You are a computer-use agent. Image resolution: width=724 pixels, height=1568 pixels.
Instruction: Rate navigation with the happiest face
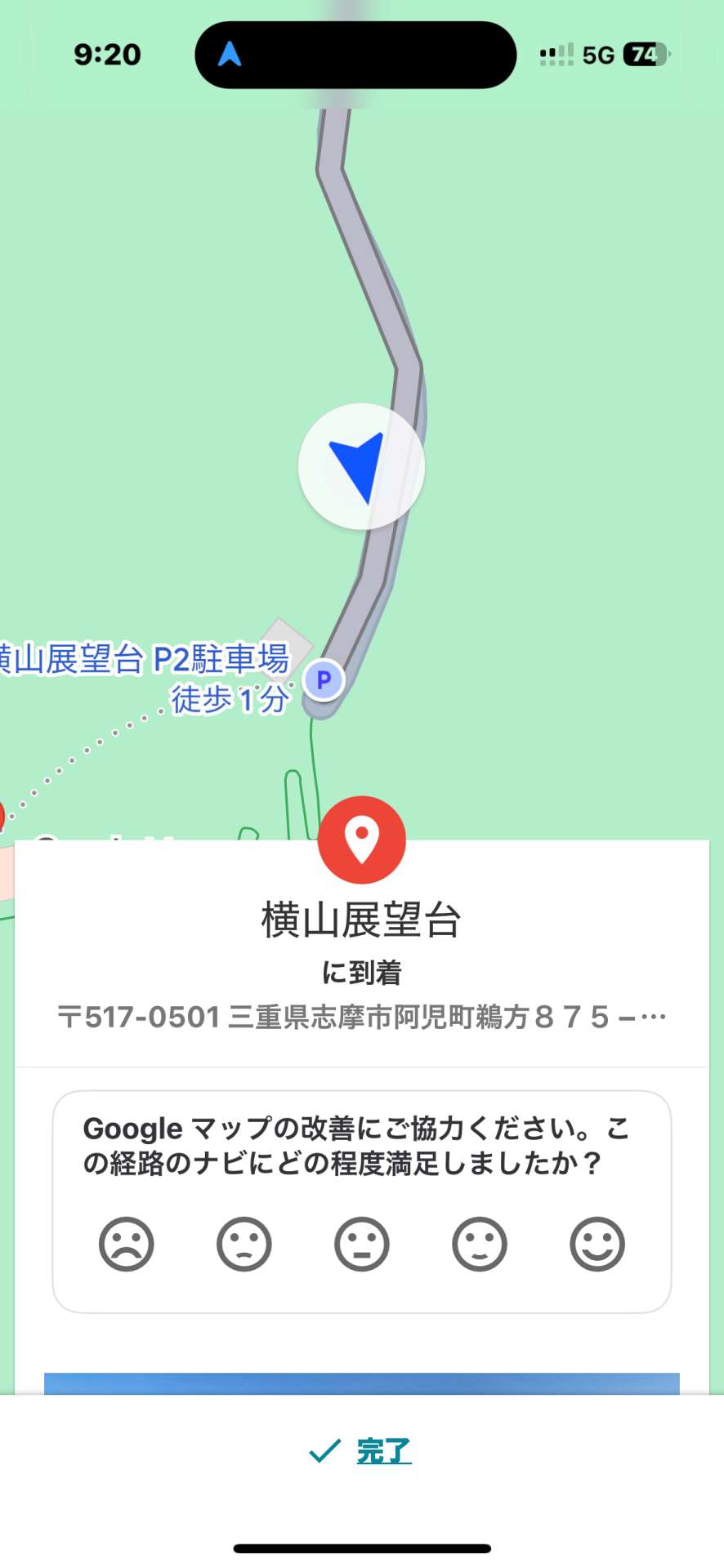[x=597, y=1245]
